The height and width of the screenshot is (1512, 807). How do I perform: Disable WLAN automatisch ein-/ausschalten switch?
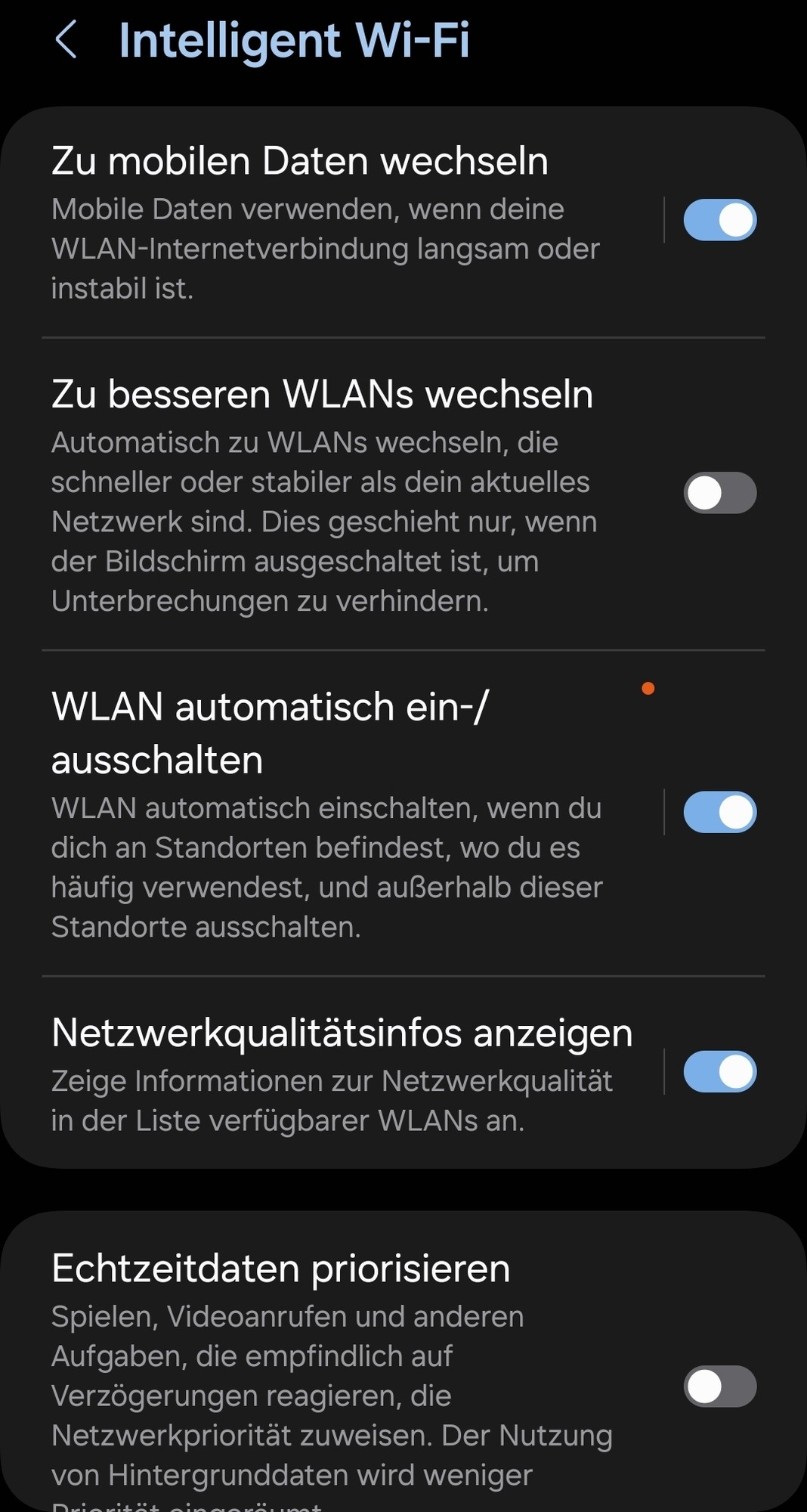pyautogui.click(x=719, y=813)
